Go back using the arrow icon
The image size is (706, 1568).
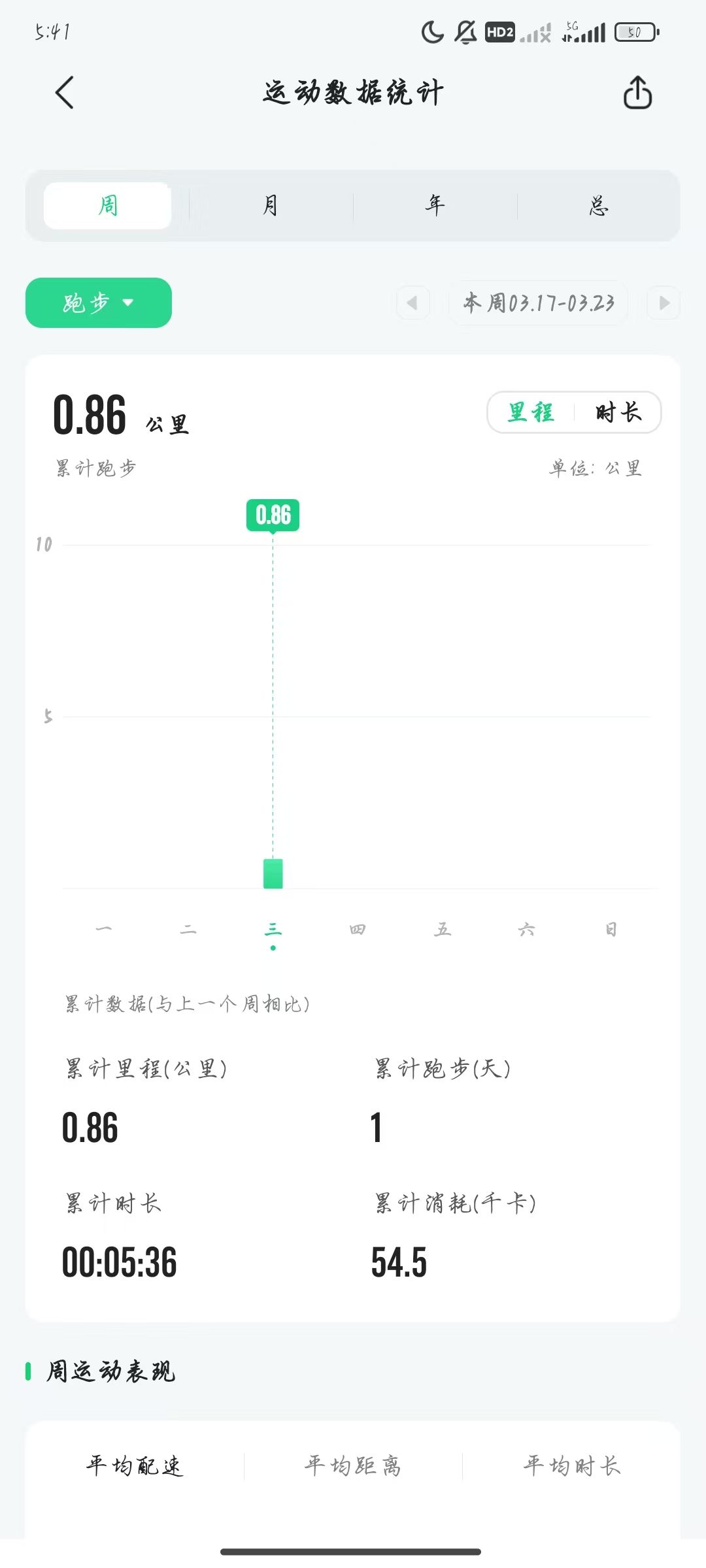click(65, 93)
